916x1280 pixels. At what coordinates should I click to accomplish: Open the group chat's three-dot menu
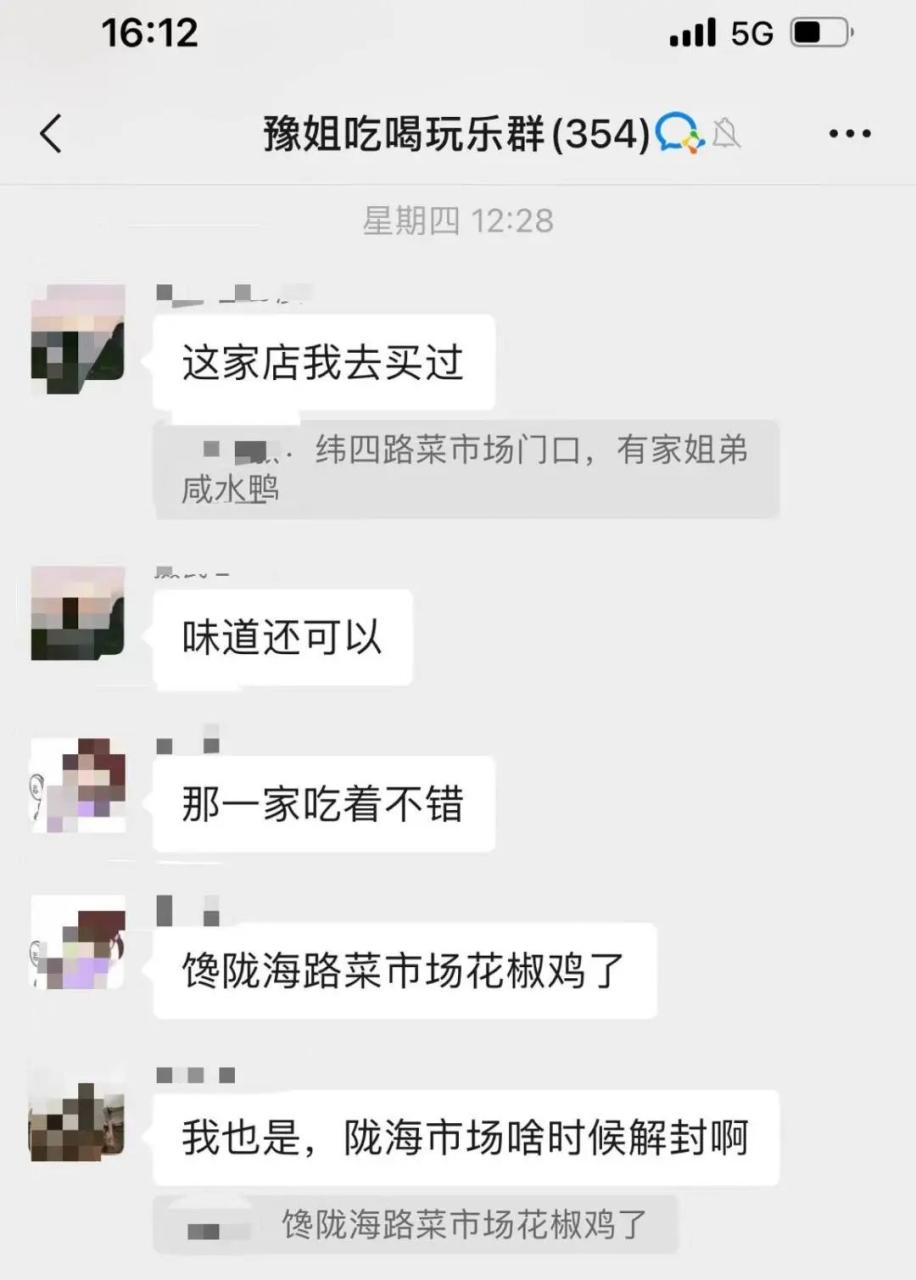(850, 133)
